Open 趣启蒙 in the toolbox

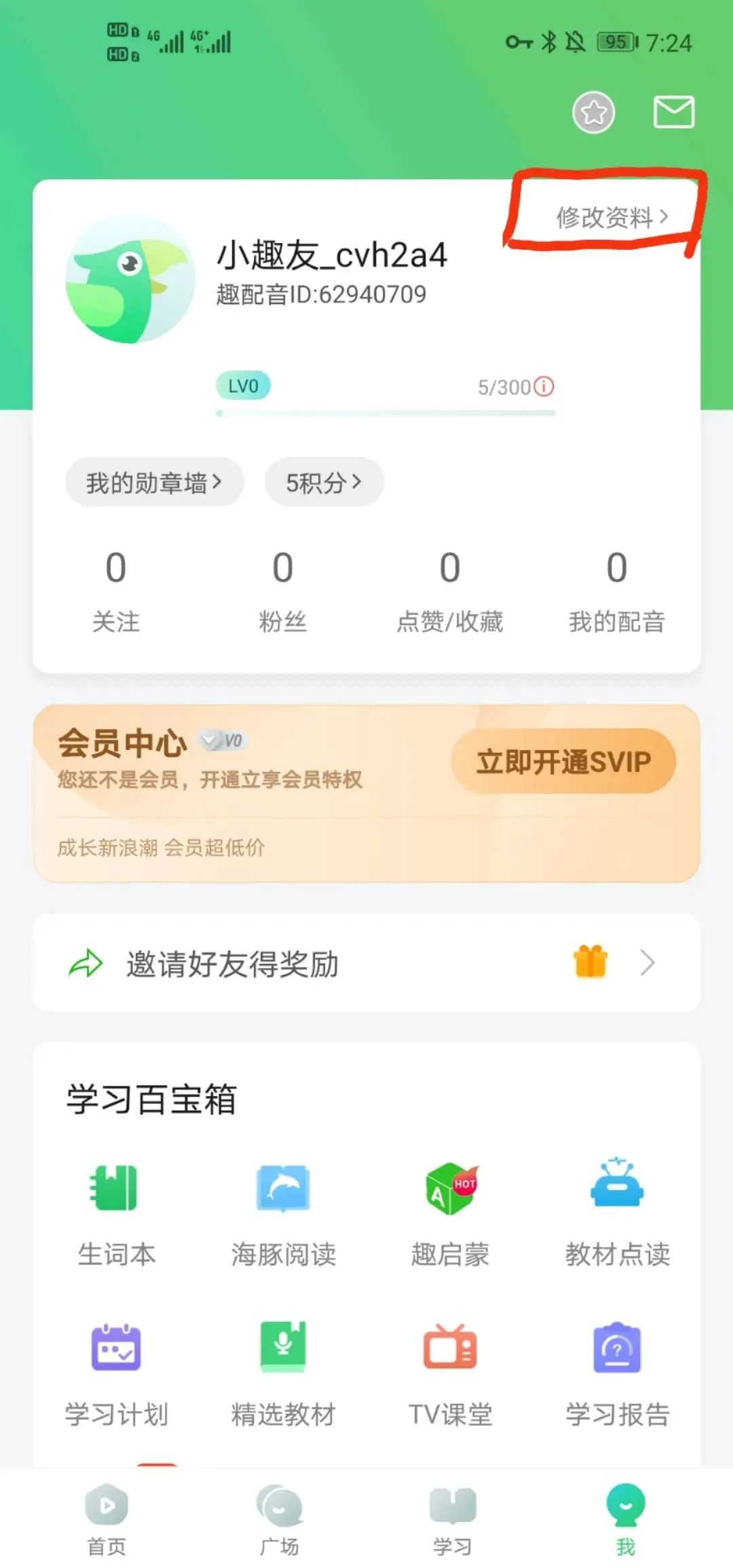coord(450,1212)
